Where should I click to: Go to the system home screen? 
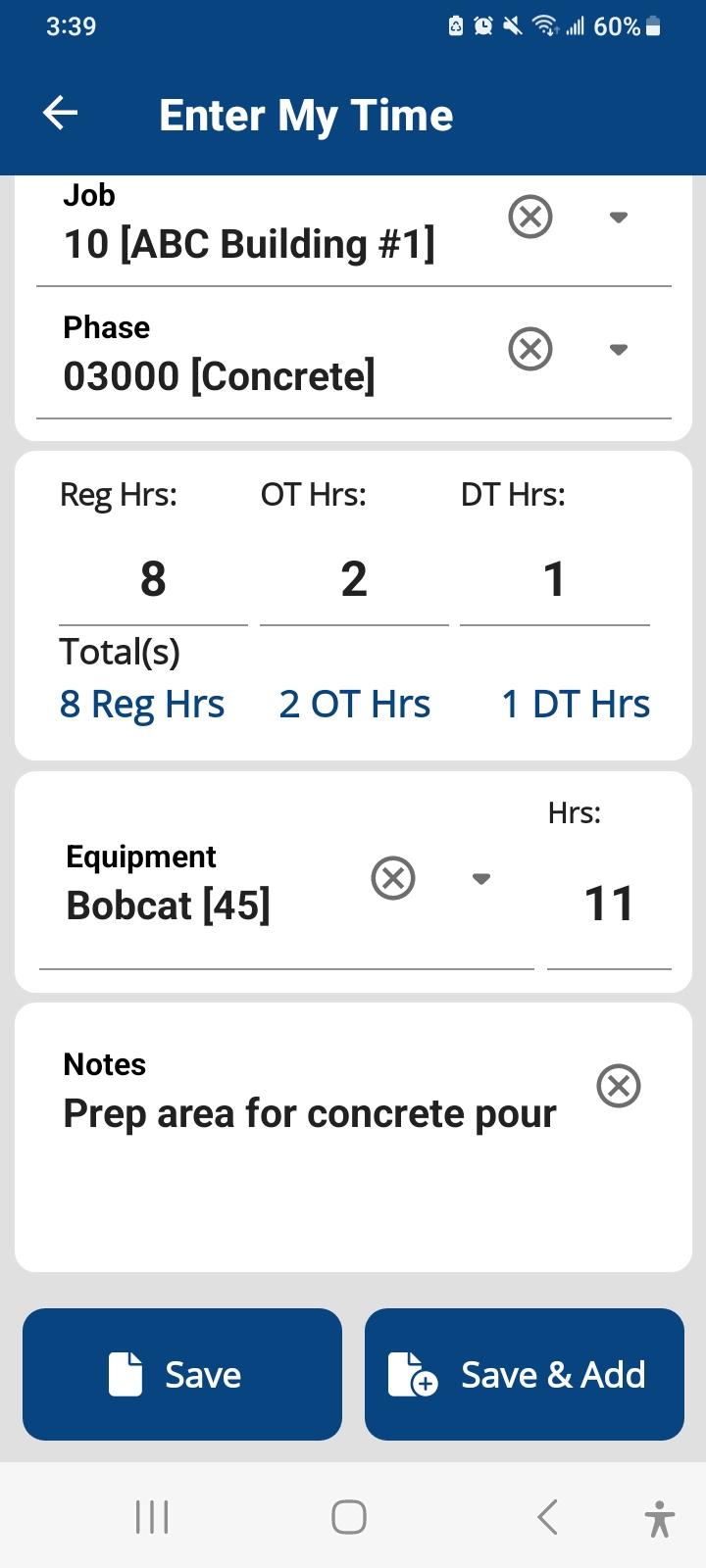coord(349,1517)
